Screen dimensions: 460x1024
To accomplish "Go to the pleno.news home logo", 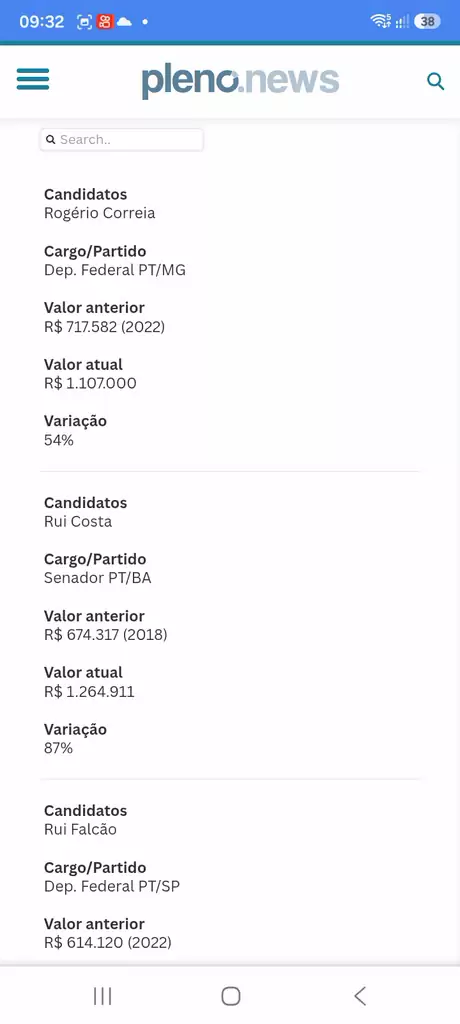I will 240,82.
